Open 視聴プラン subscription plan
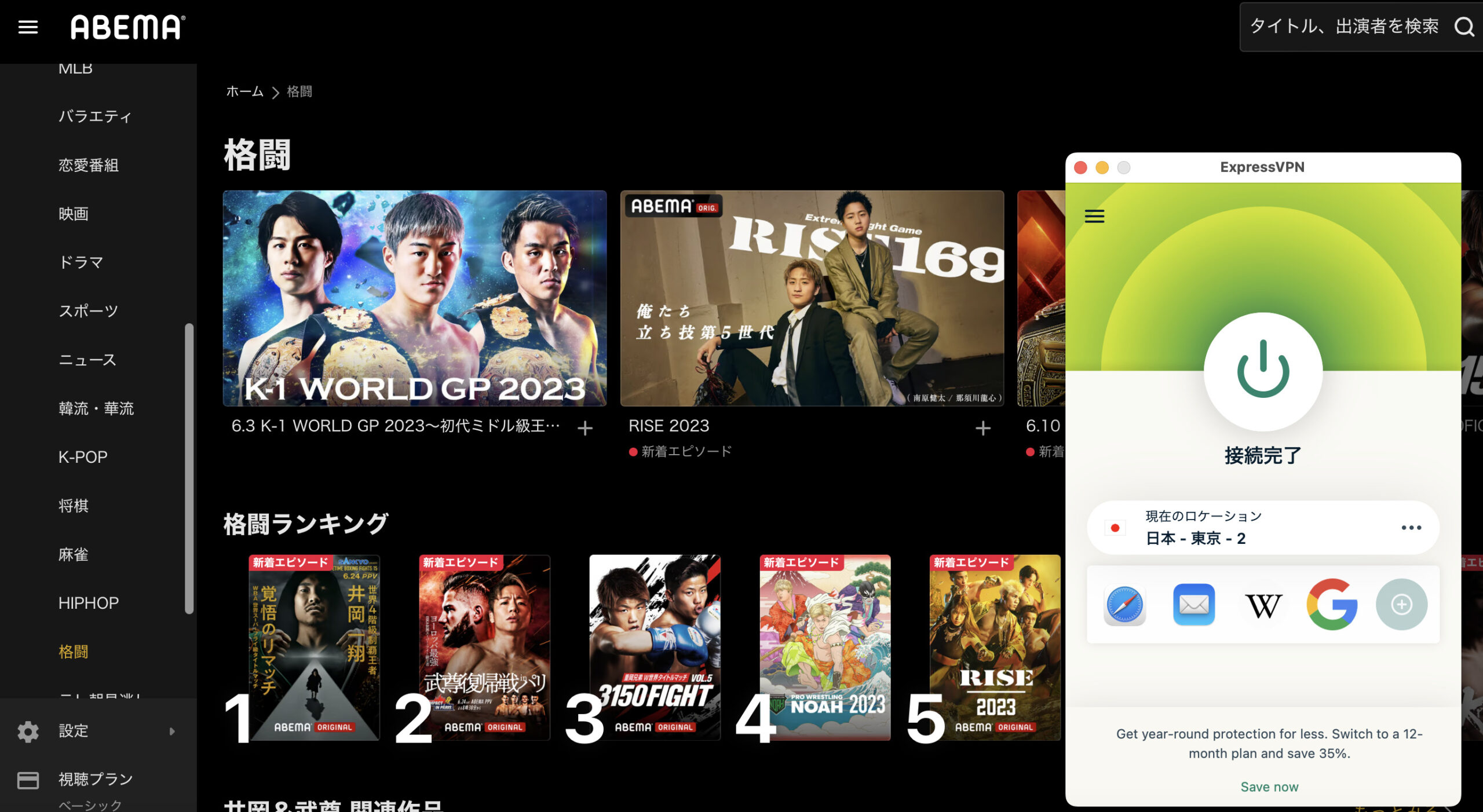 (96, 779)
